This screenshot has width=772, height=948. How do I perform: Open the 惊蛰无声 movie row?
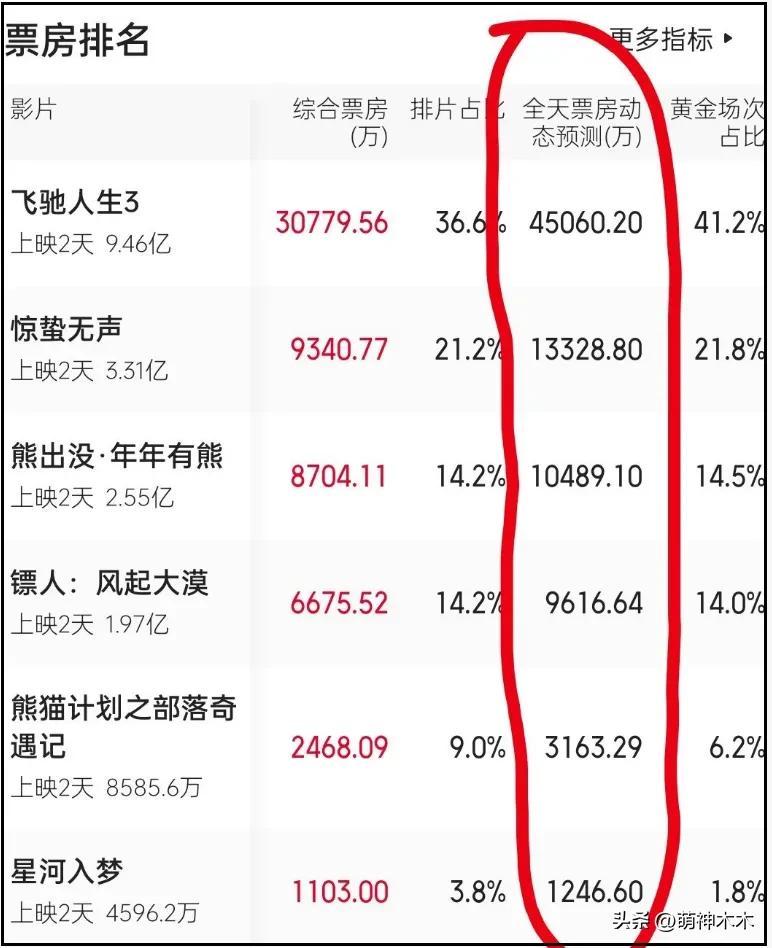point(67,329)
